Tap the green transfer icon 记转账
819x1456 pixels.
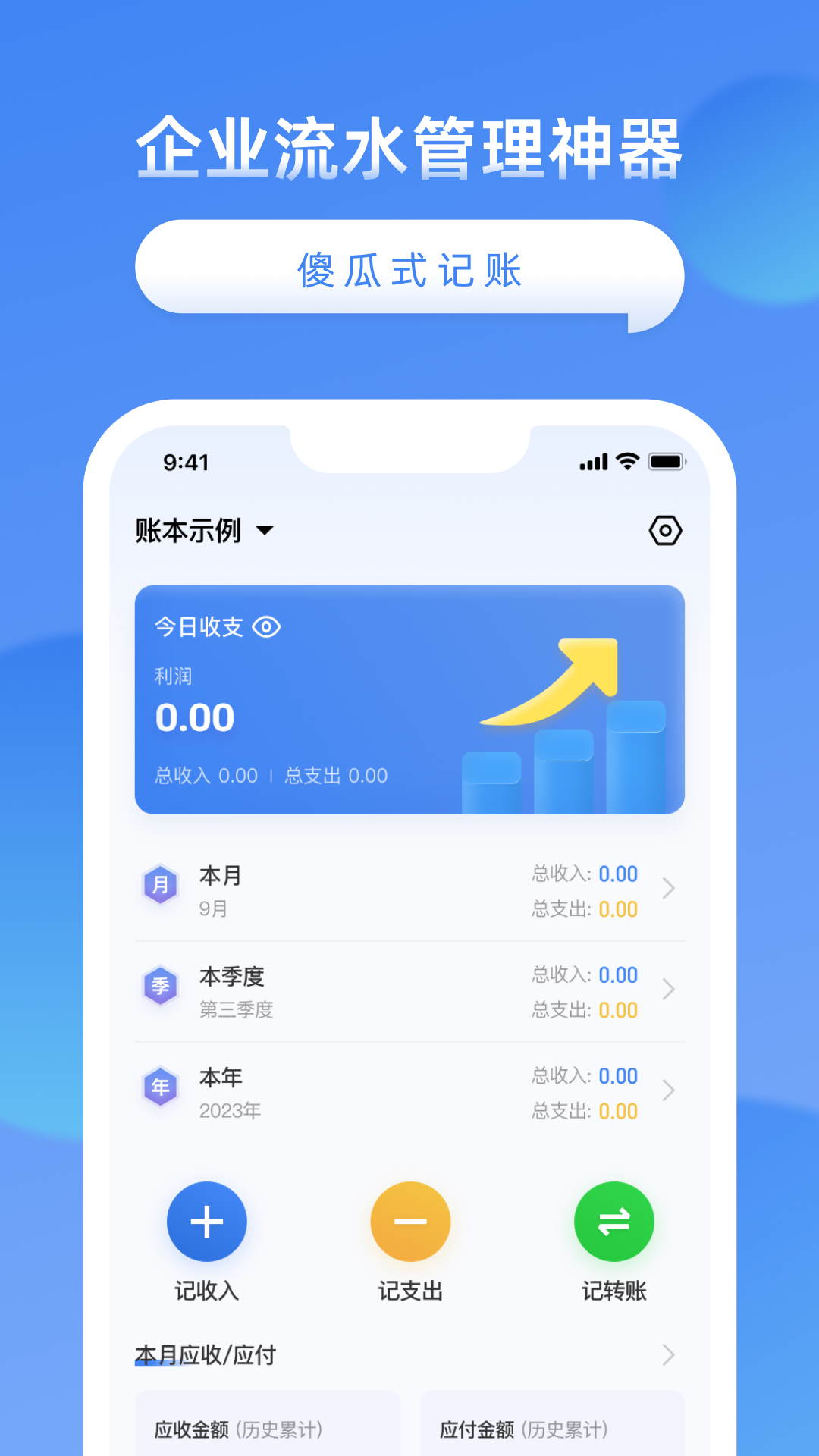tap(613, 1221)
